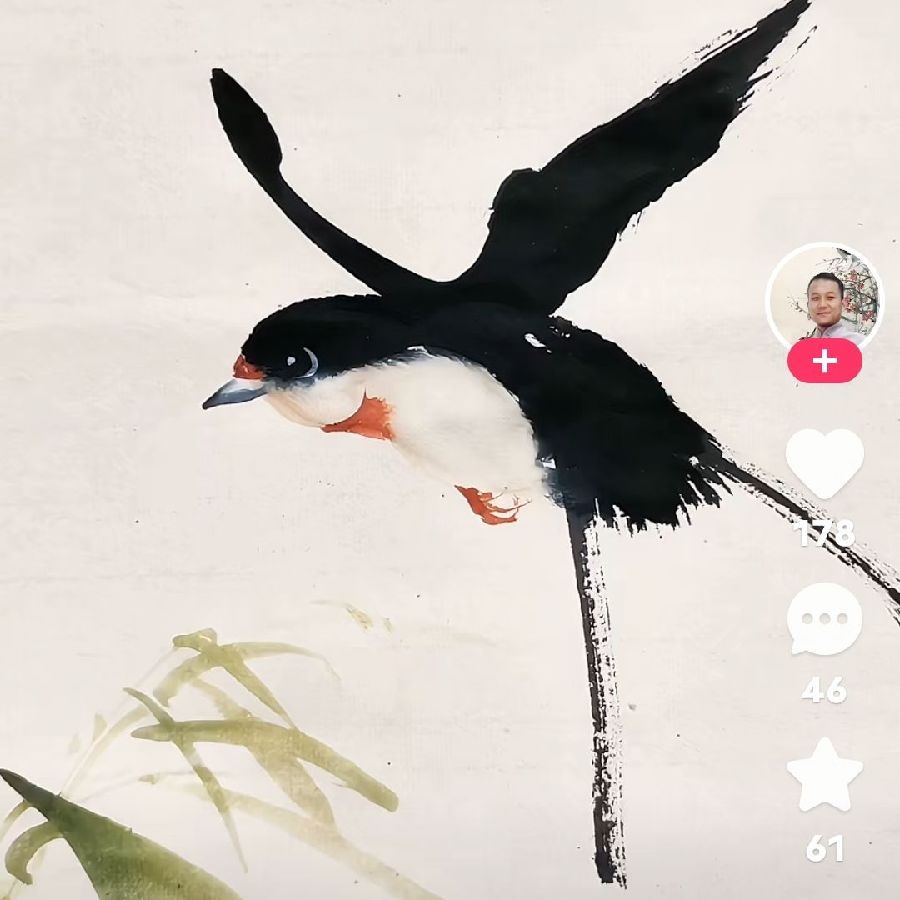The width and height of the screenshot is (900, 900).
Task: Like this video with the heart
Action: [824, 461]
